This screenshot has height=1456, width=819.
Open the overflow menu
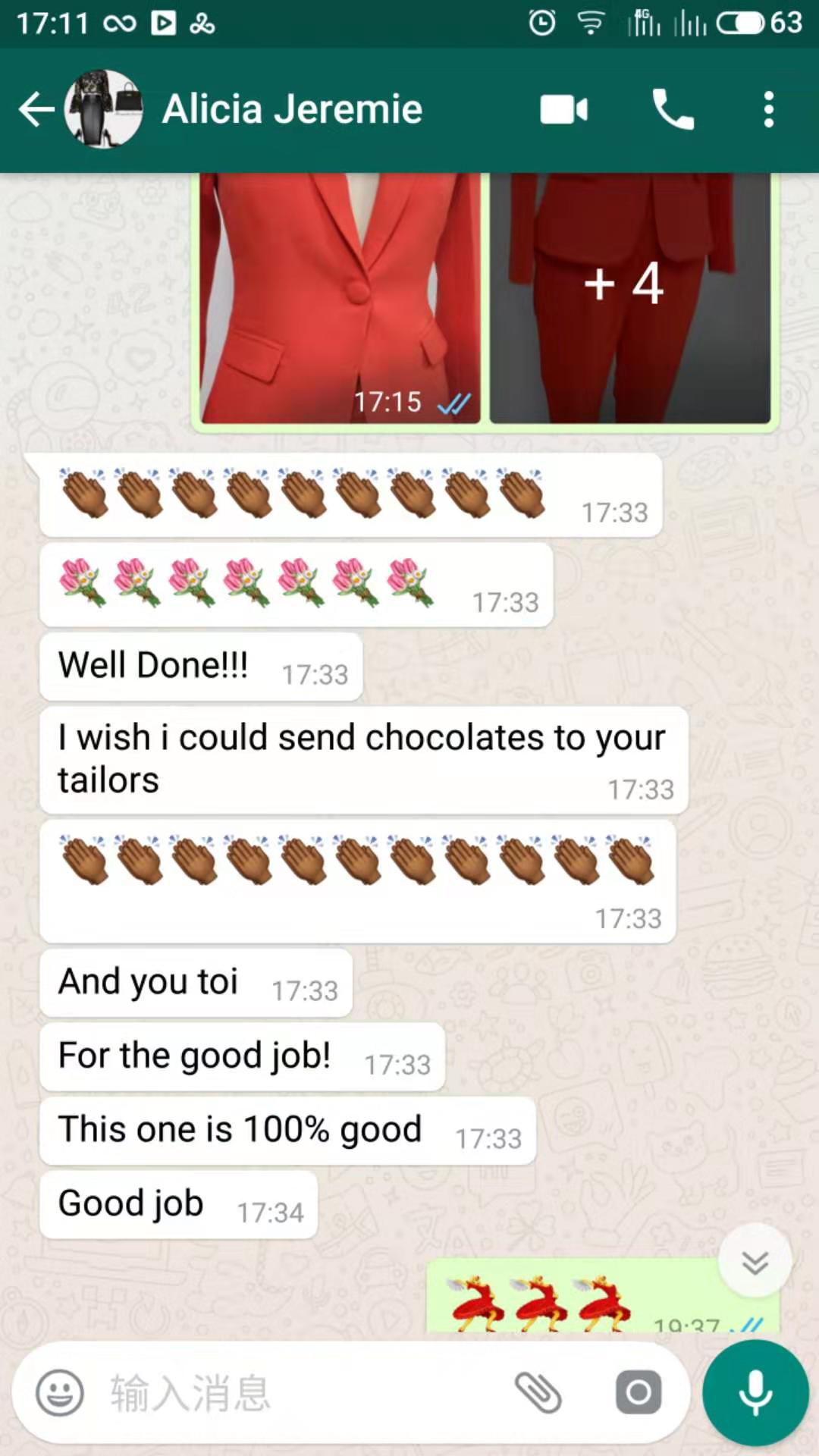(768, 110)
